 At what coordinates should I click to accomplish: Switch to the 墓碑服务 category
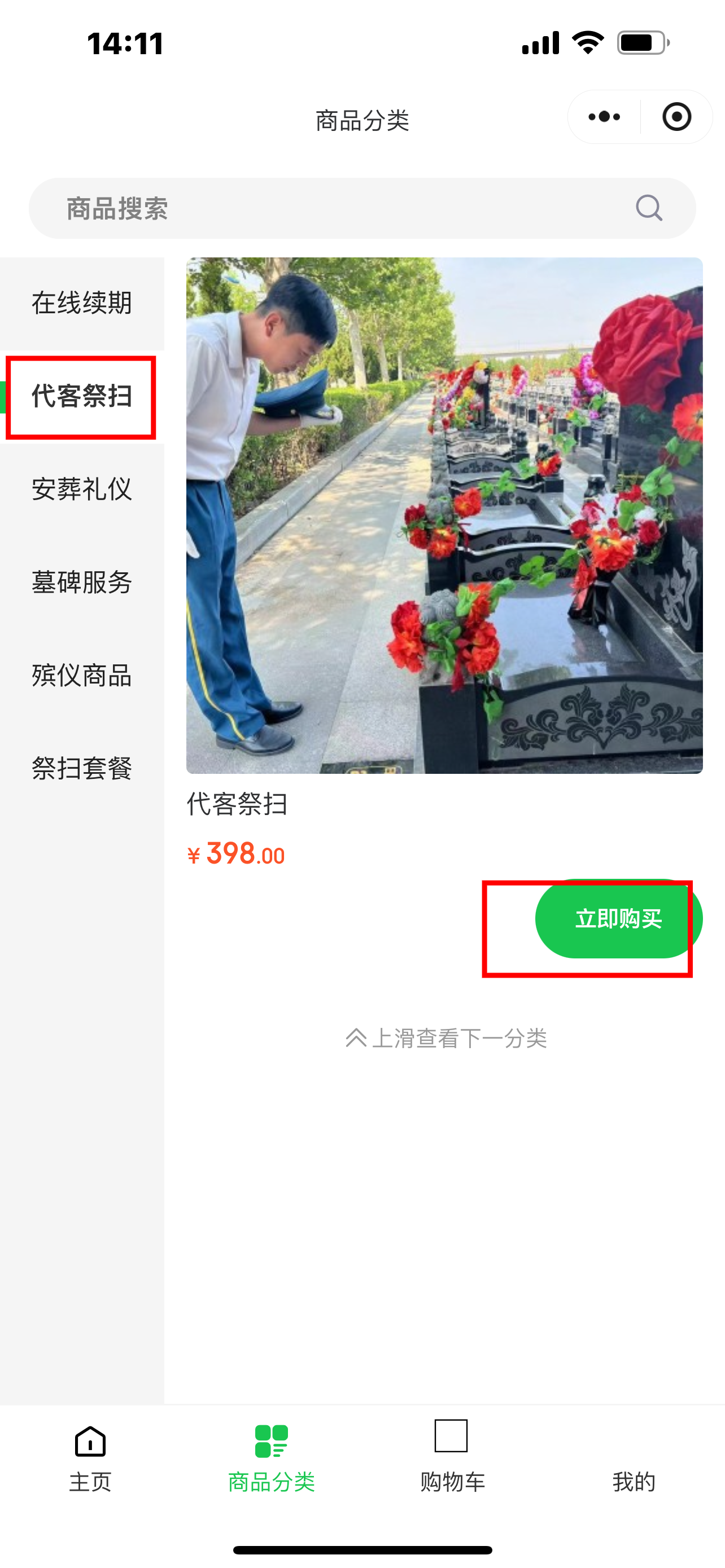pyautogui.click(x=81, y=582)
